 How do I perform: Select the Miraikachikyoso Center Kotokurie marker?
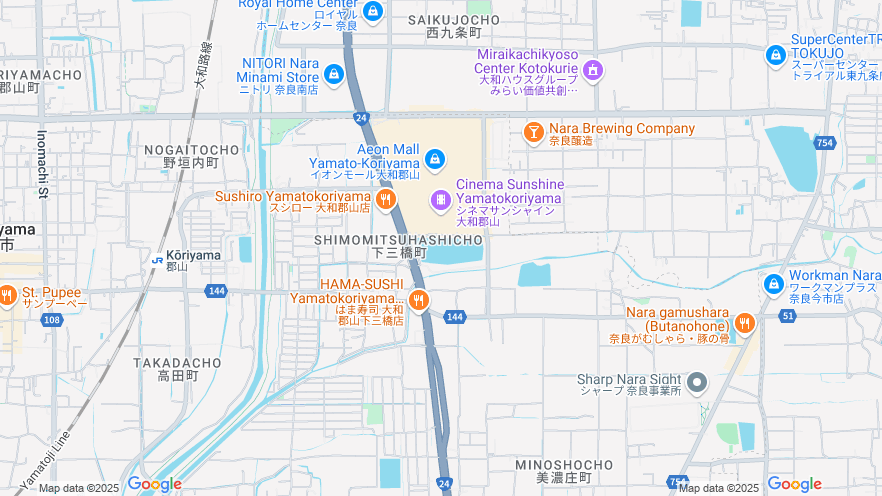593,70
